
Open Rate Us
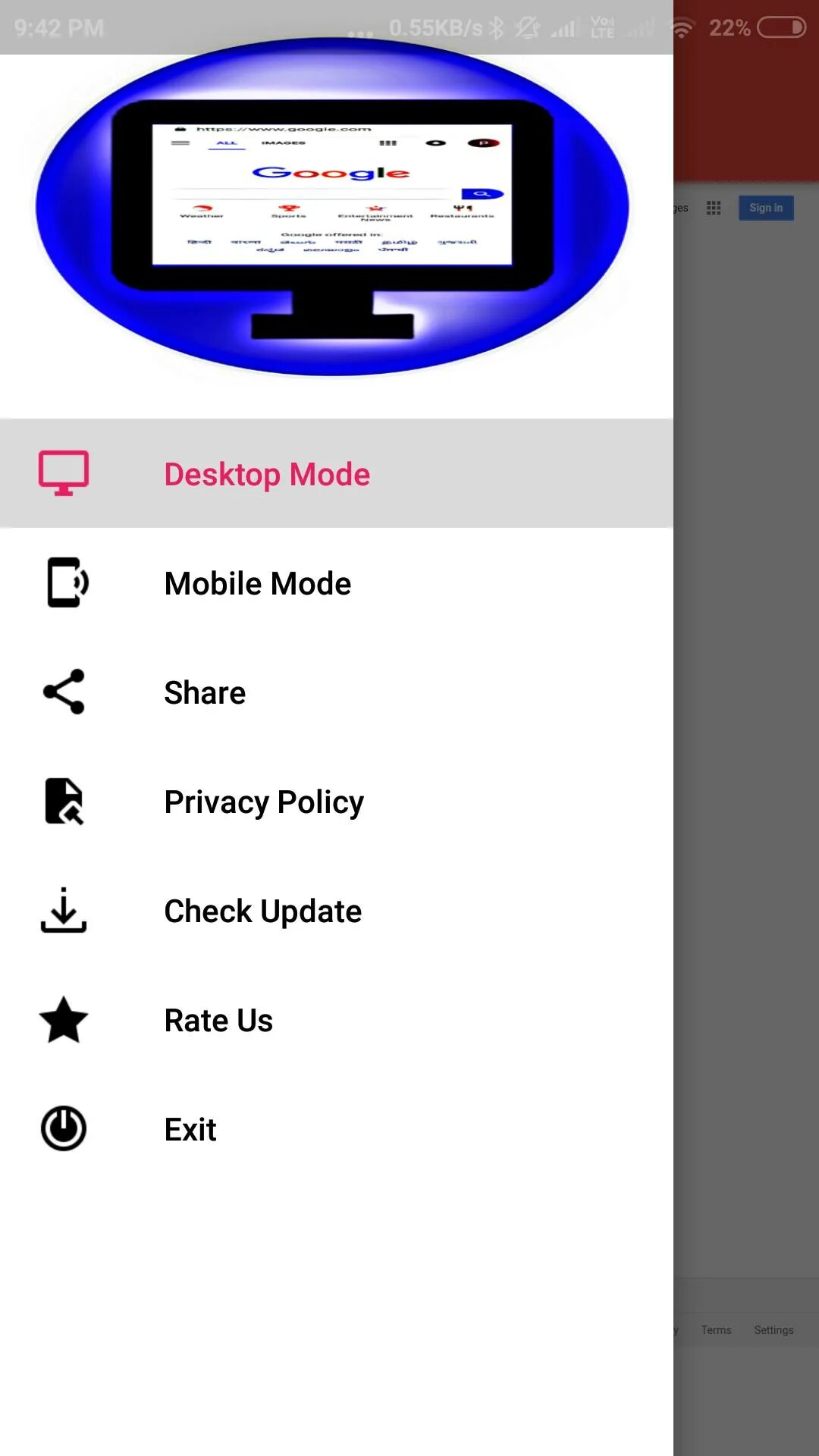point(337,1020)
